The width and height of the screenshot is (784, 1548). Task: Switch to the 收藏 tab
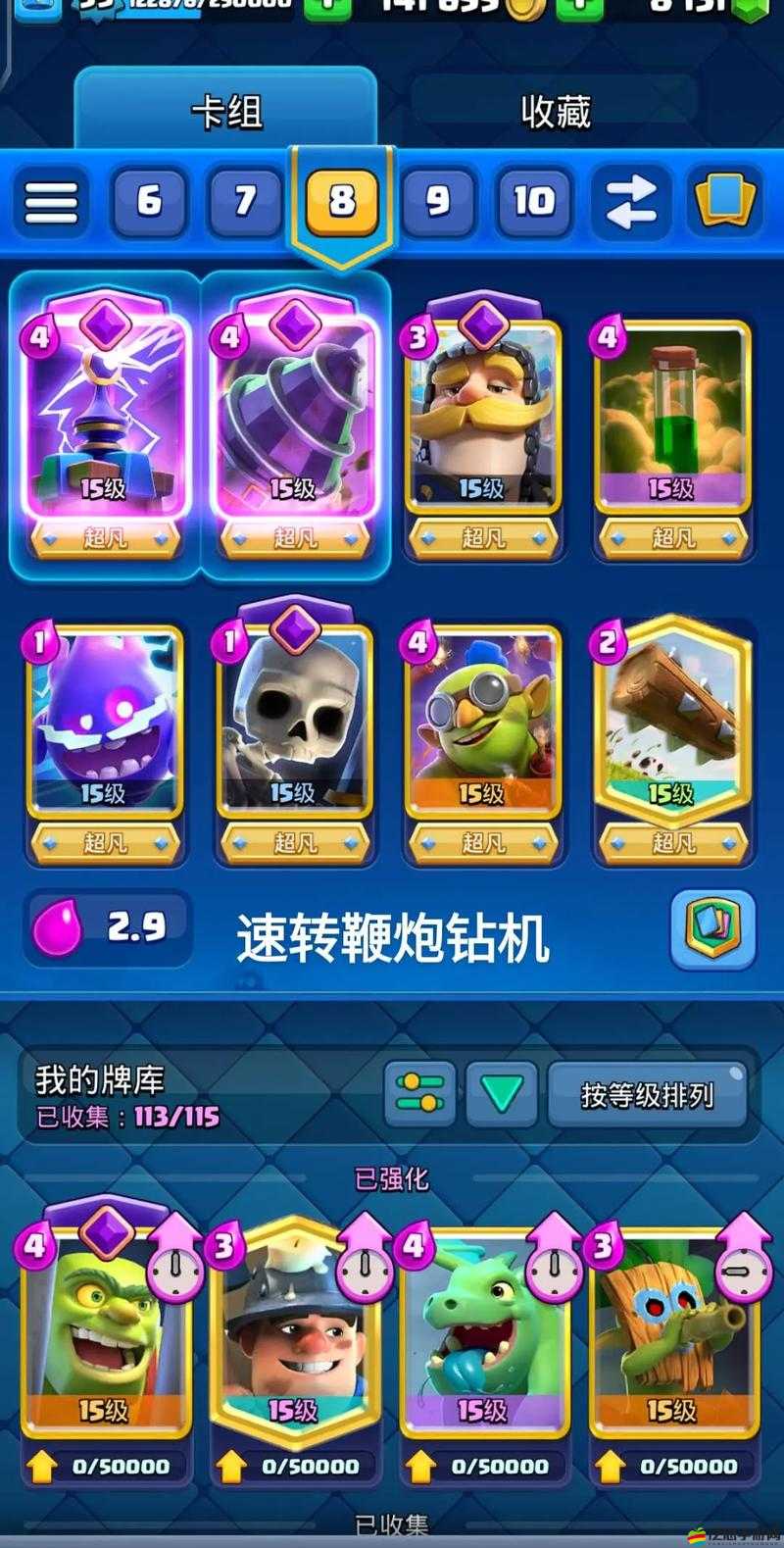click(555, 112)
